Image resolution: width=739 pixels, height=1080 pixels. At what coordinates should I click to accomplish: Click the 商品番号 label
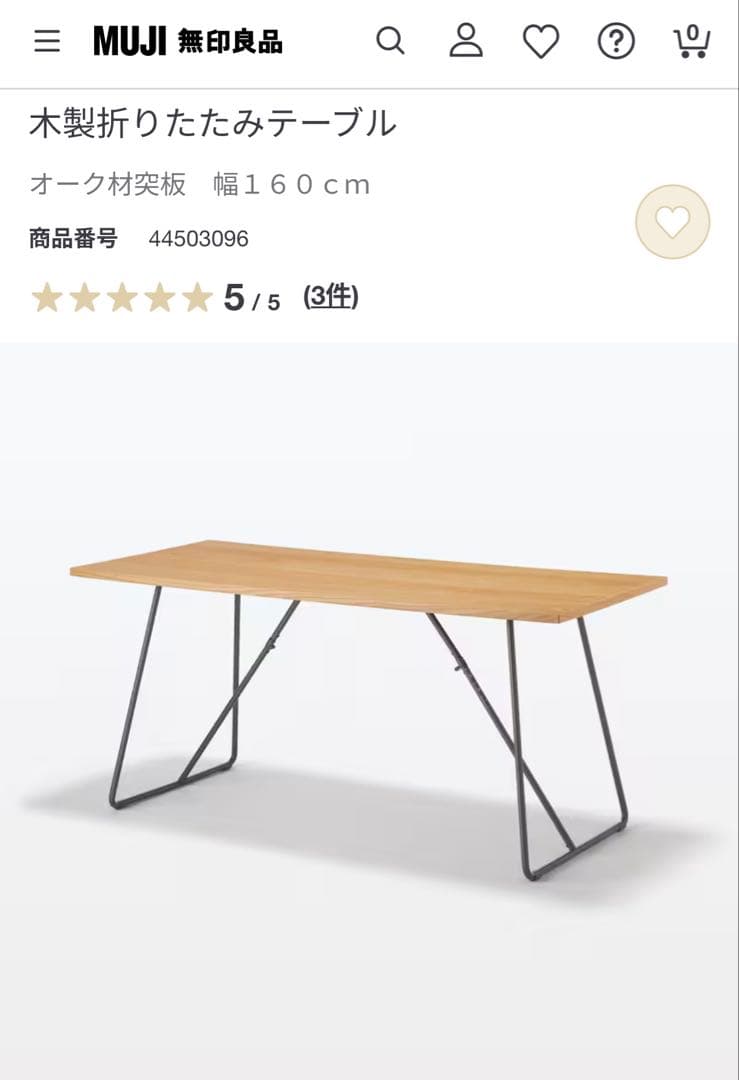[x=73, y=239]
